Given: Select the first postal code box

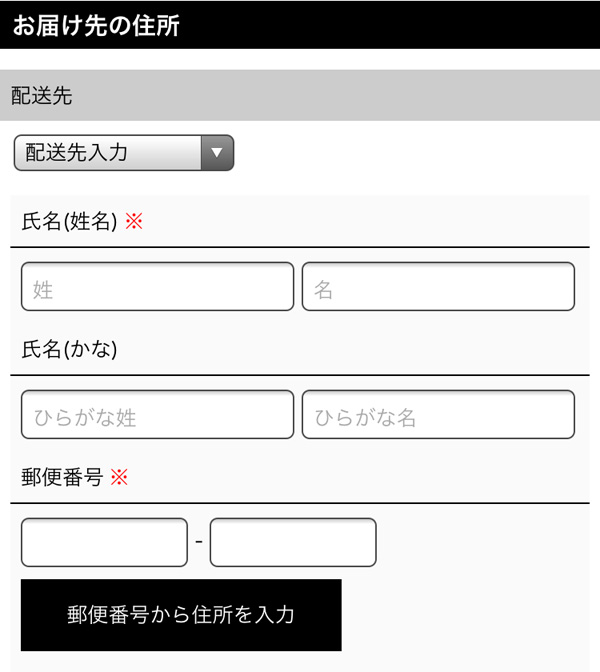Looking at the screenshot, I should pyautogui.click(x=104, y=542).
